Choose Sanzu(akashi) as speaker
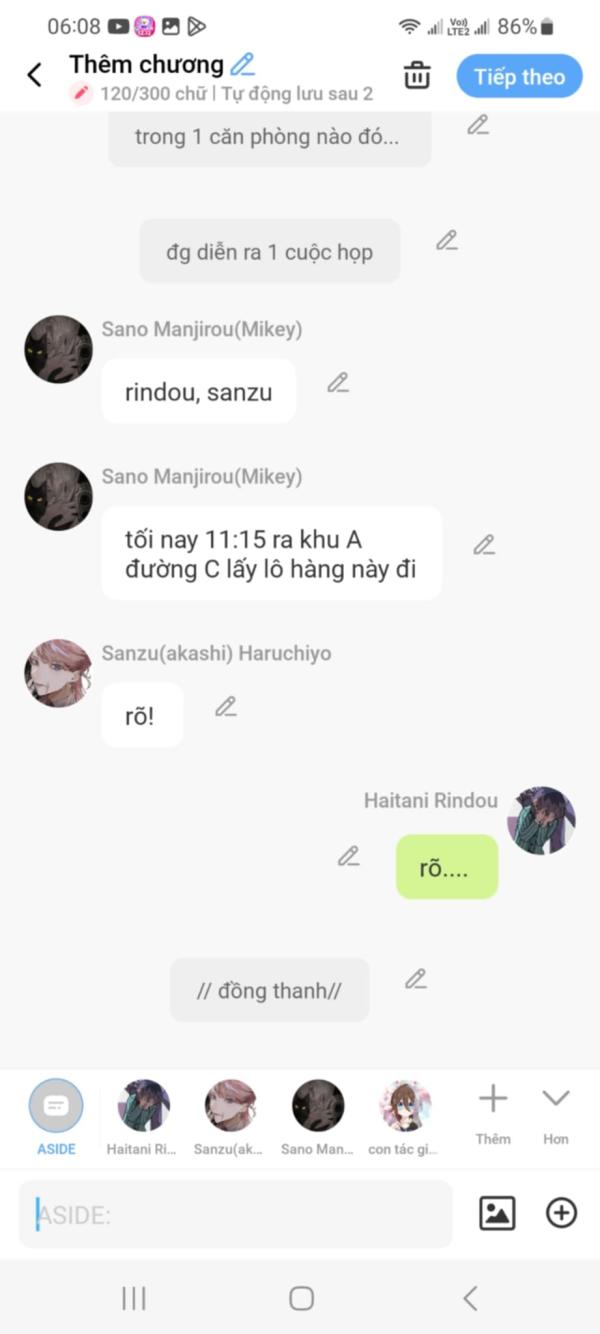Screen dimensions: 600x1334 point(230,1116)
